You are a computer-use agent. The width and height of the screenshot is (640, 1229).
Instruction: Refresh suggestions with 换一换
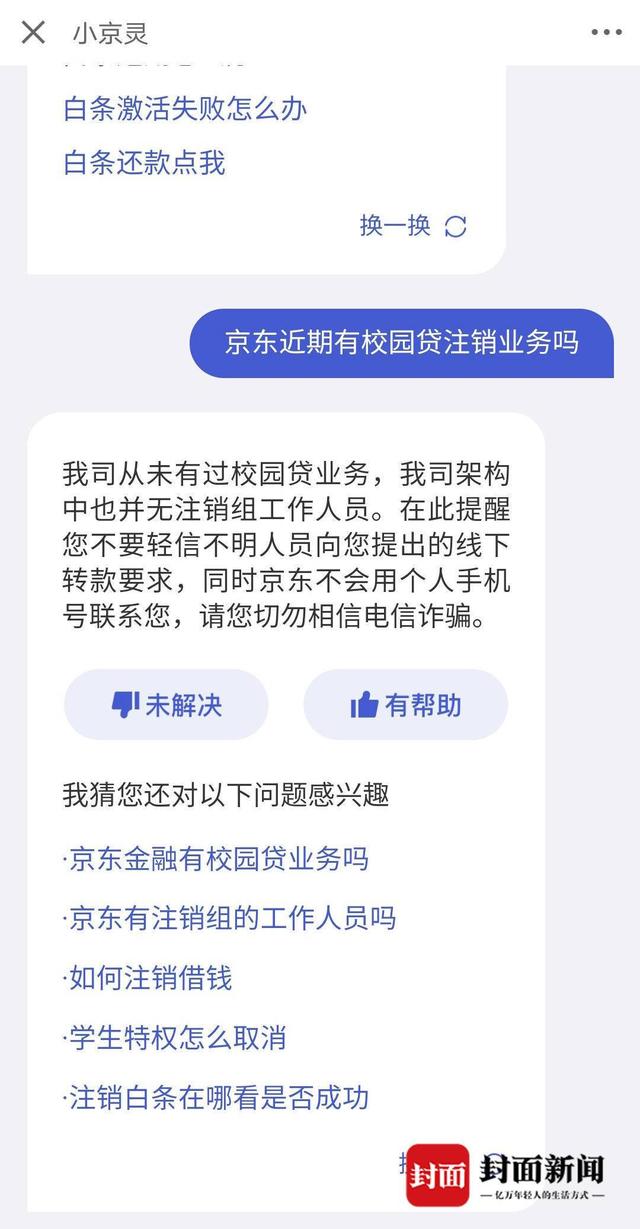pos(412,225)
